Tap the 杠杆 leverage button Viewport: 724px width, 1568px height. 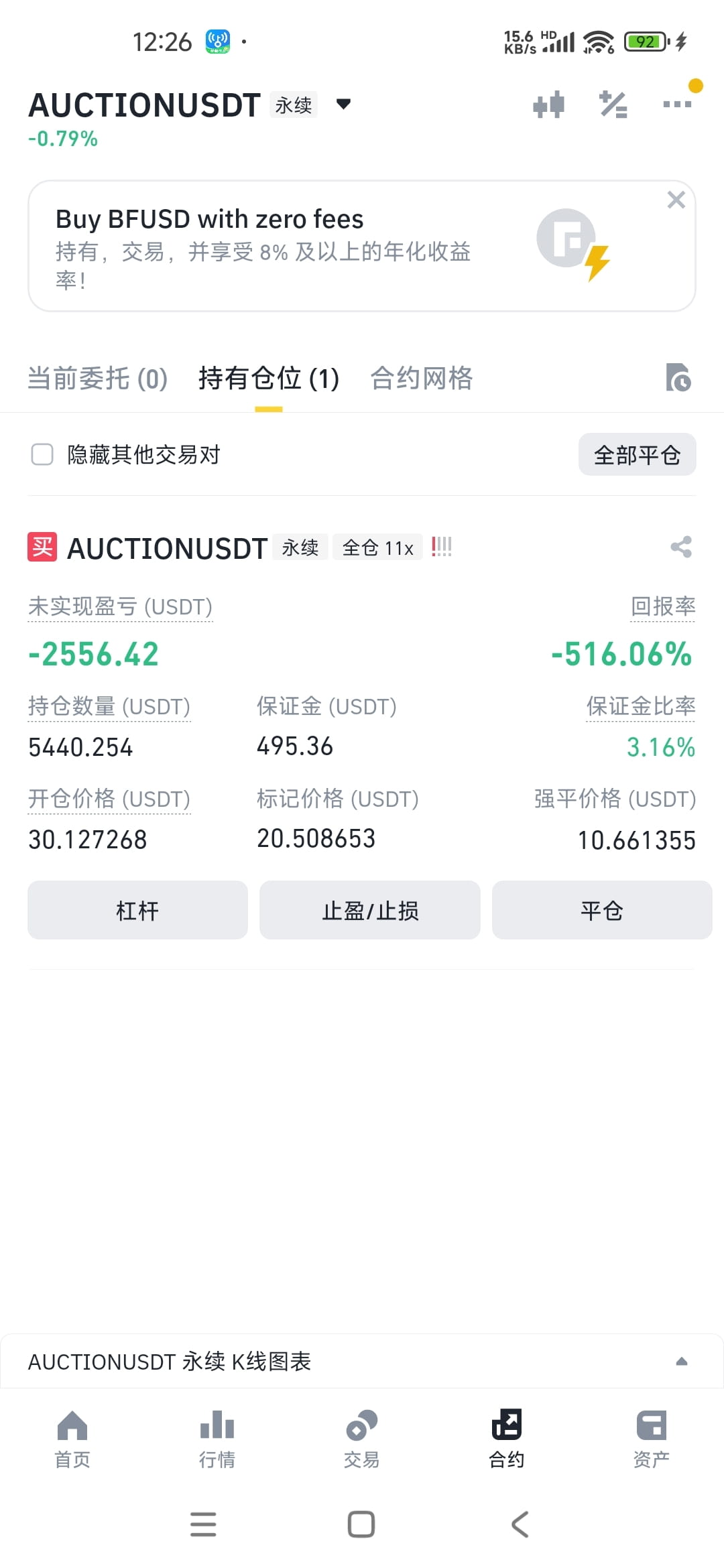[137, 910]
